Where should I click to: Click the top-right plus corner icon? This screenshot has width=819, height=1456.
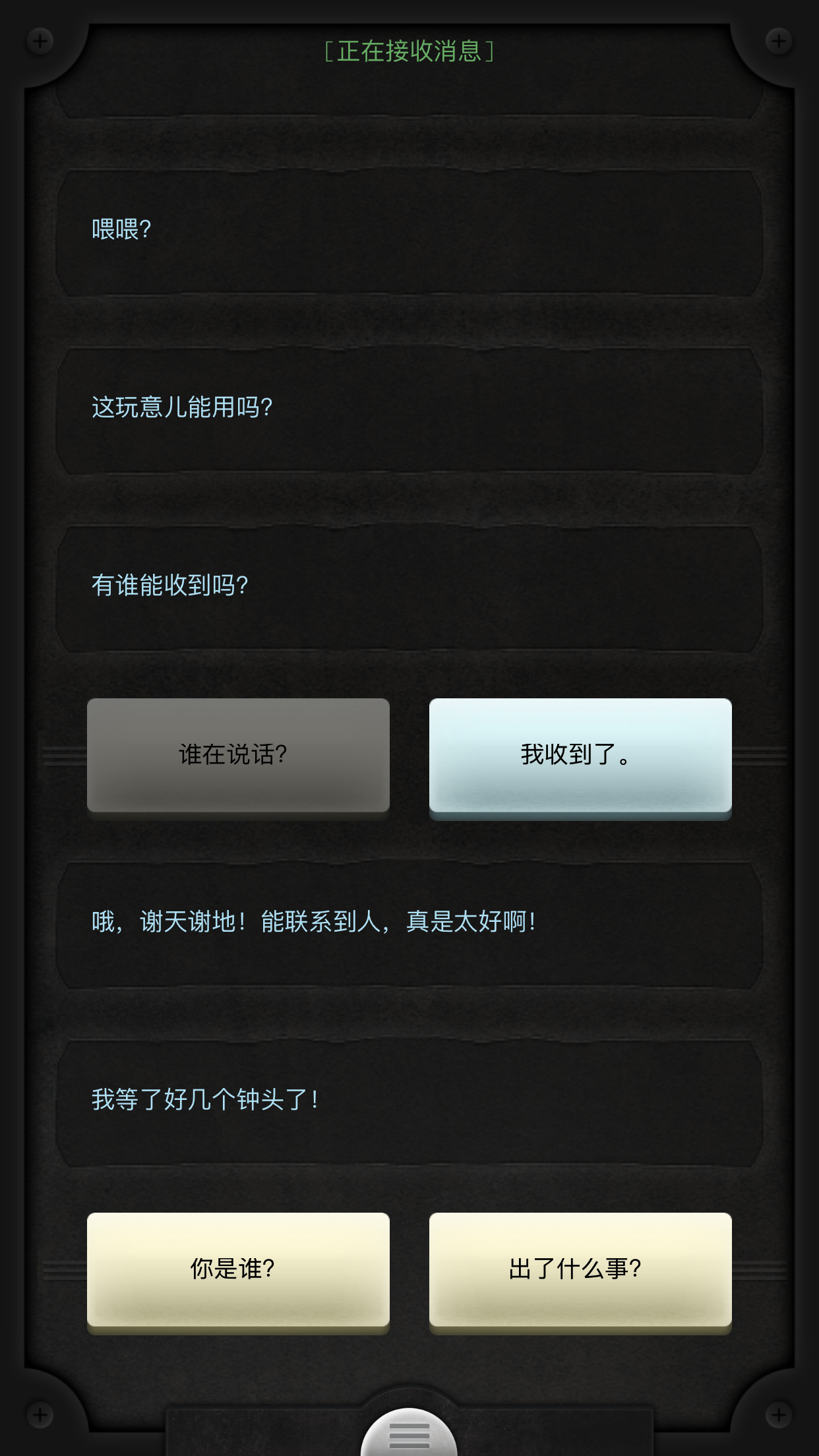[x=778, y=40]
